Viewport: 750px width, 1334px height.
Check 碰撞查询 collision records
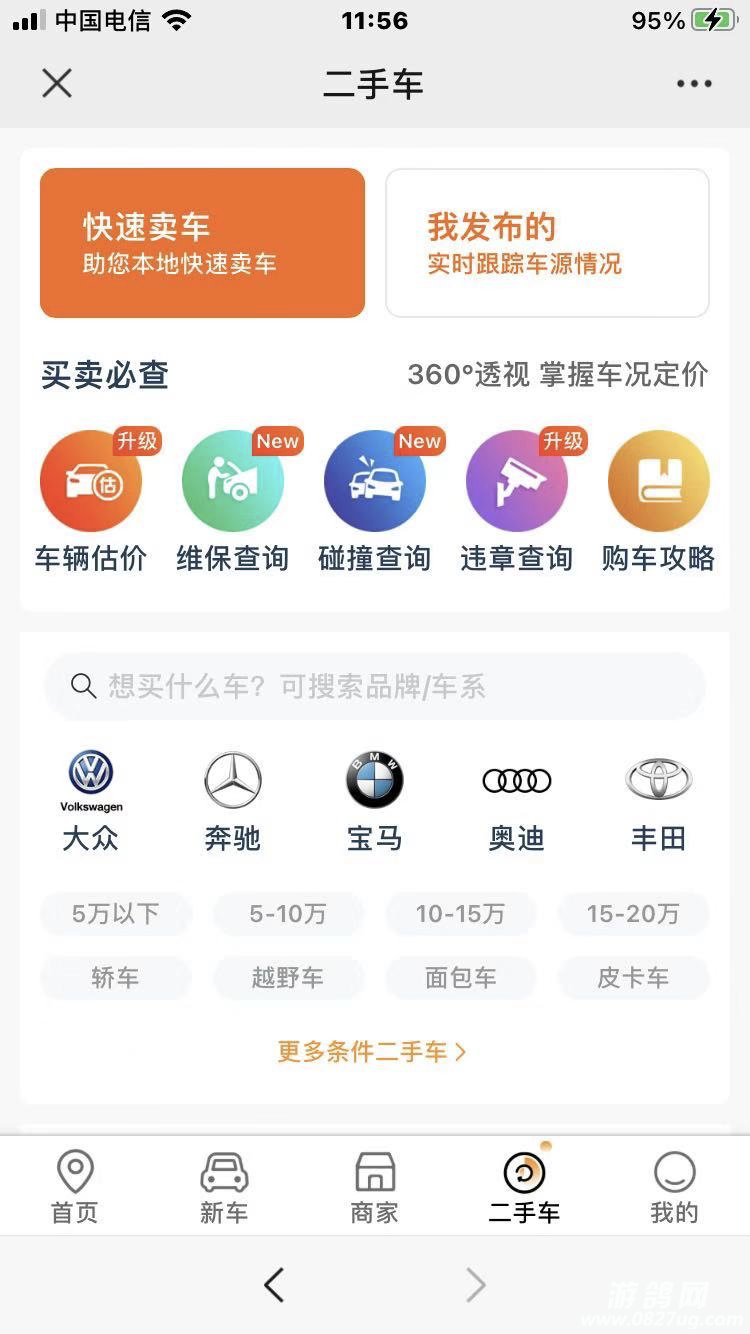375,500
